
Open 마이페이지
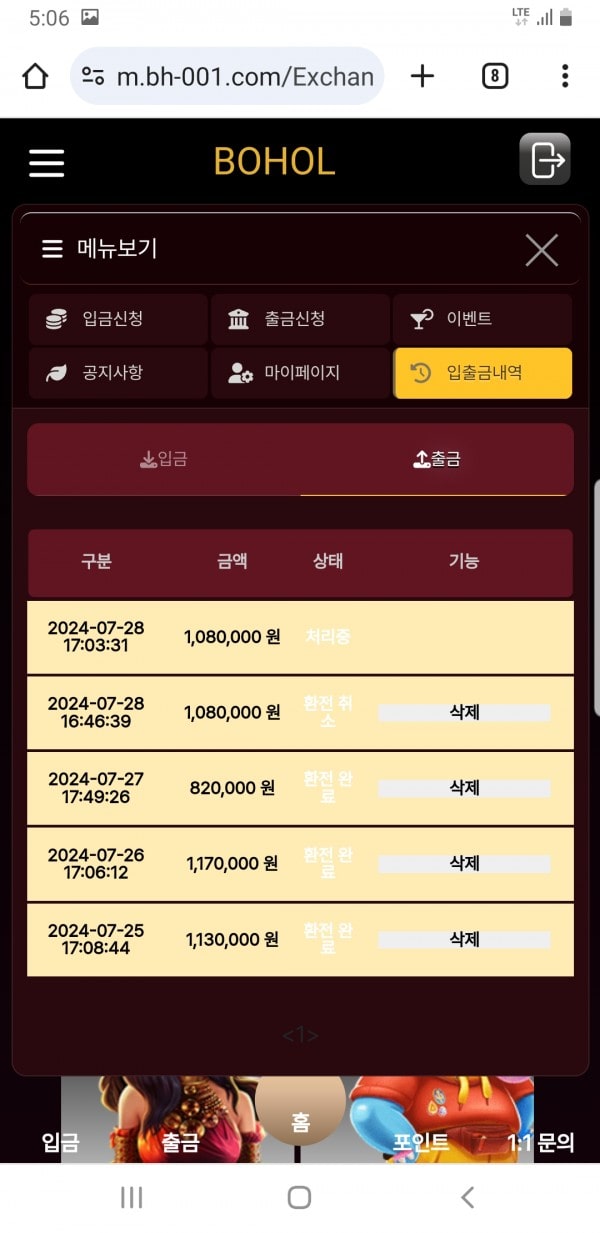click(x=300, y=373)
